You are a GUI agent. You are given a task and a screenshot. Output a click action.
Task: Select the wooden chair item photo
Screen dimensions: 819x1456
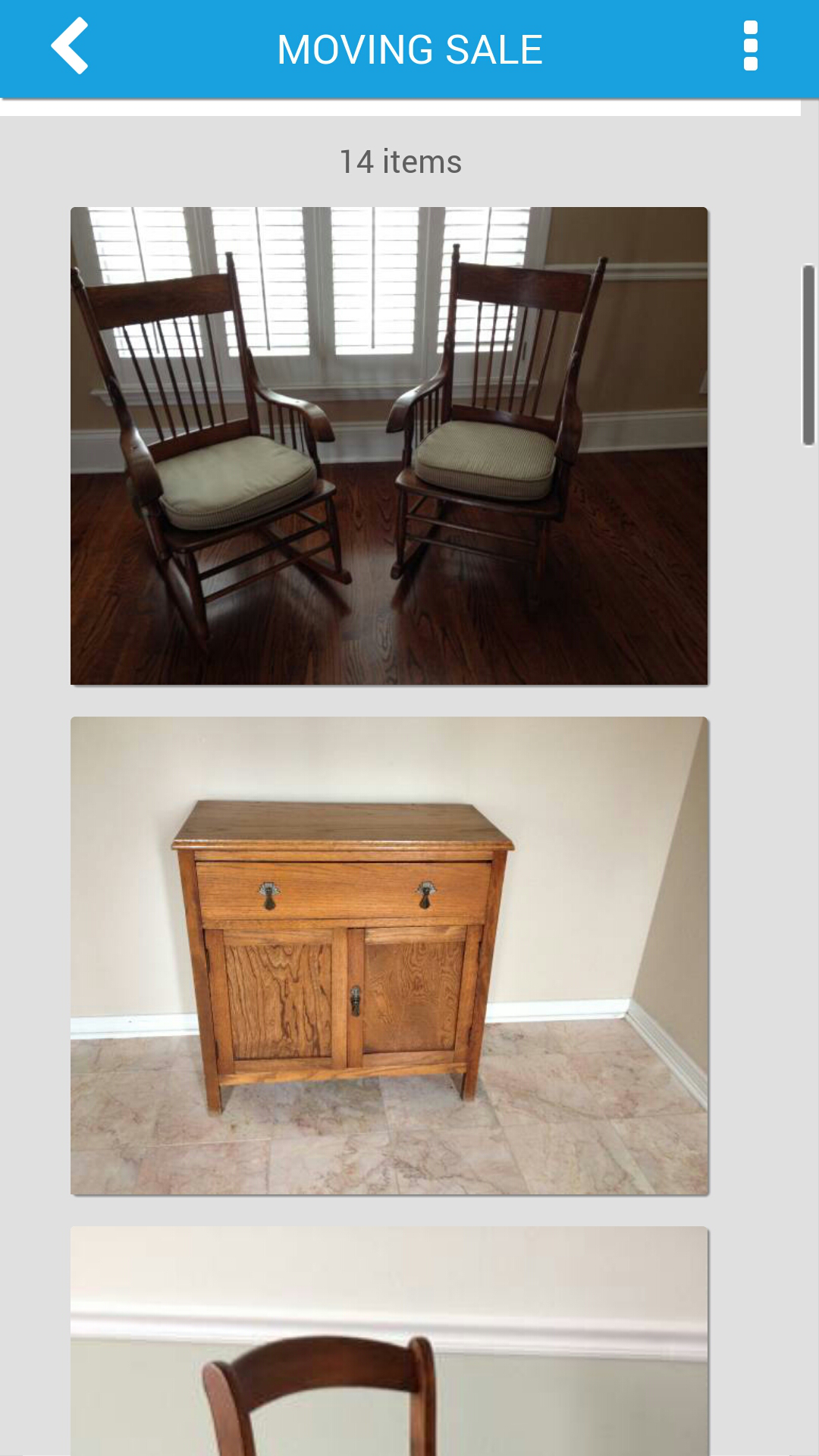389,1341
